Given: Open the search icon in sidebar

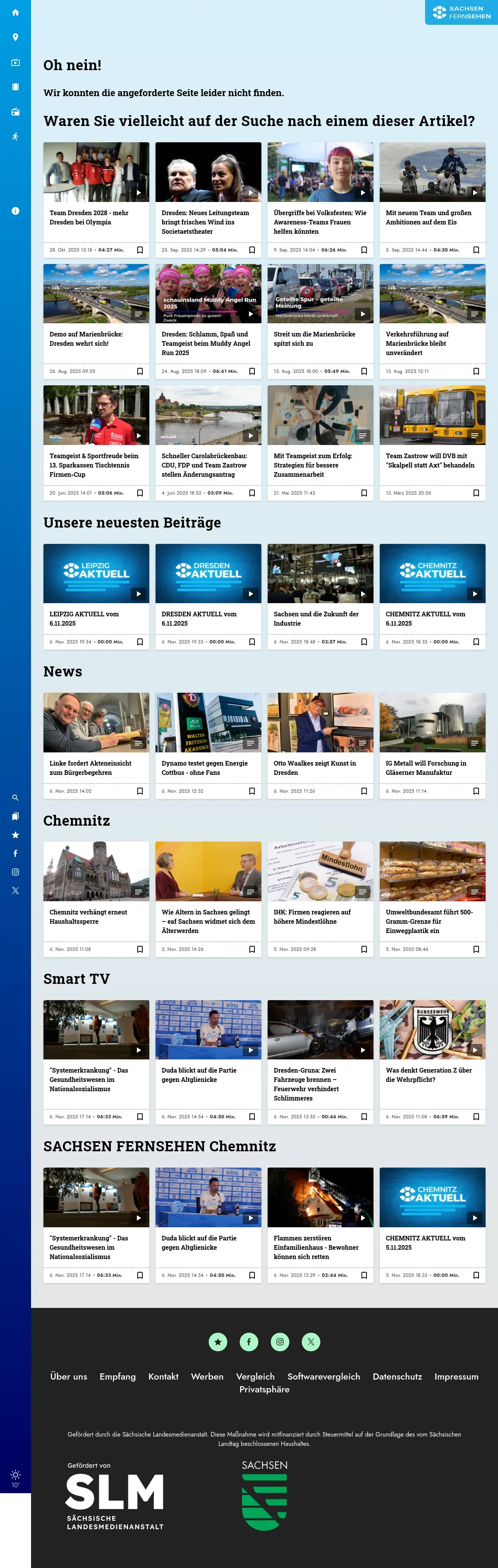Looking at the screenshot, I should pos(15,797).
